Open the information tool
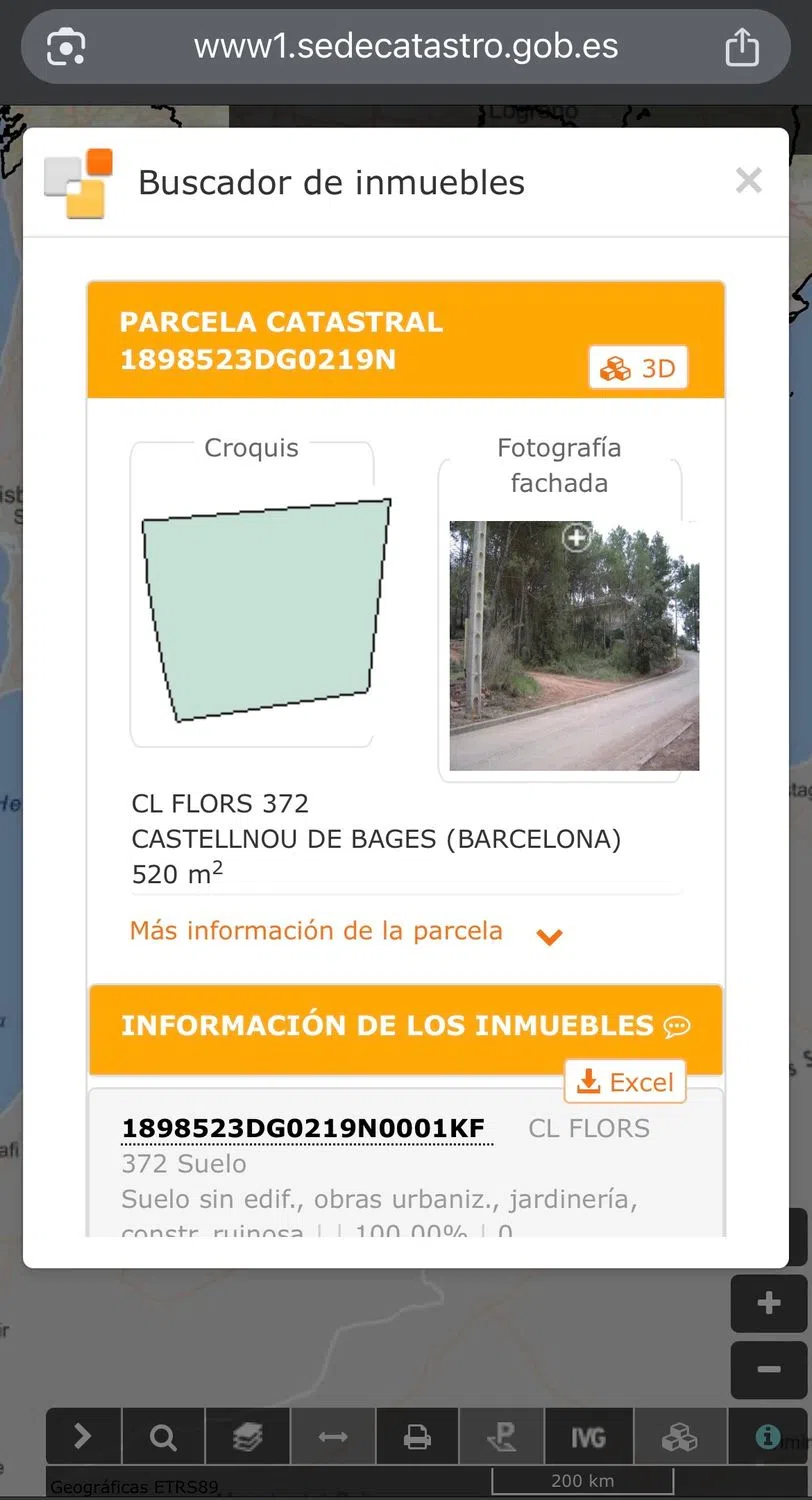Screen dimensions: 812x1500 [x=768, y=1437]
